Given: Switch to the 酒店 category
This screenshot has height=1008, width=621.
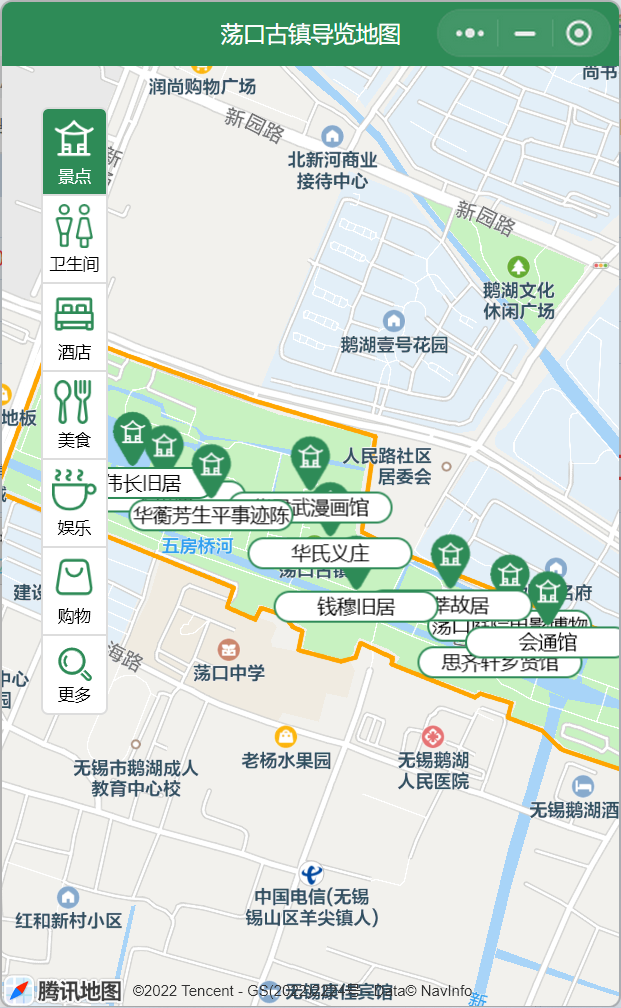Looking at the screenshot, I should (x=75, y=327).
